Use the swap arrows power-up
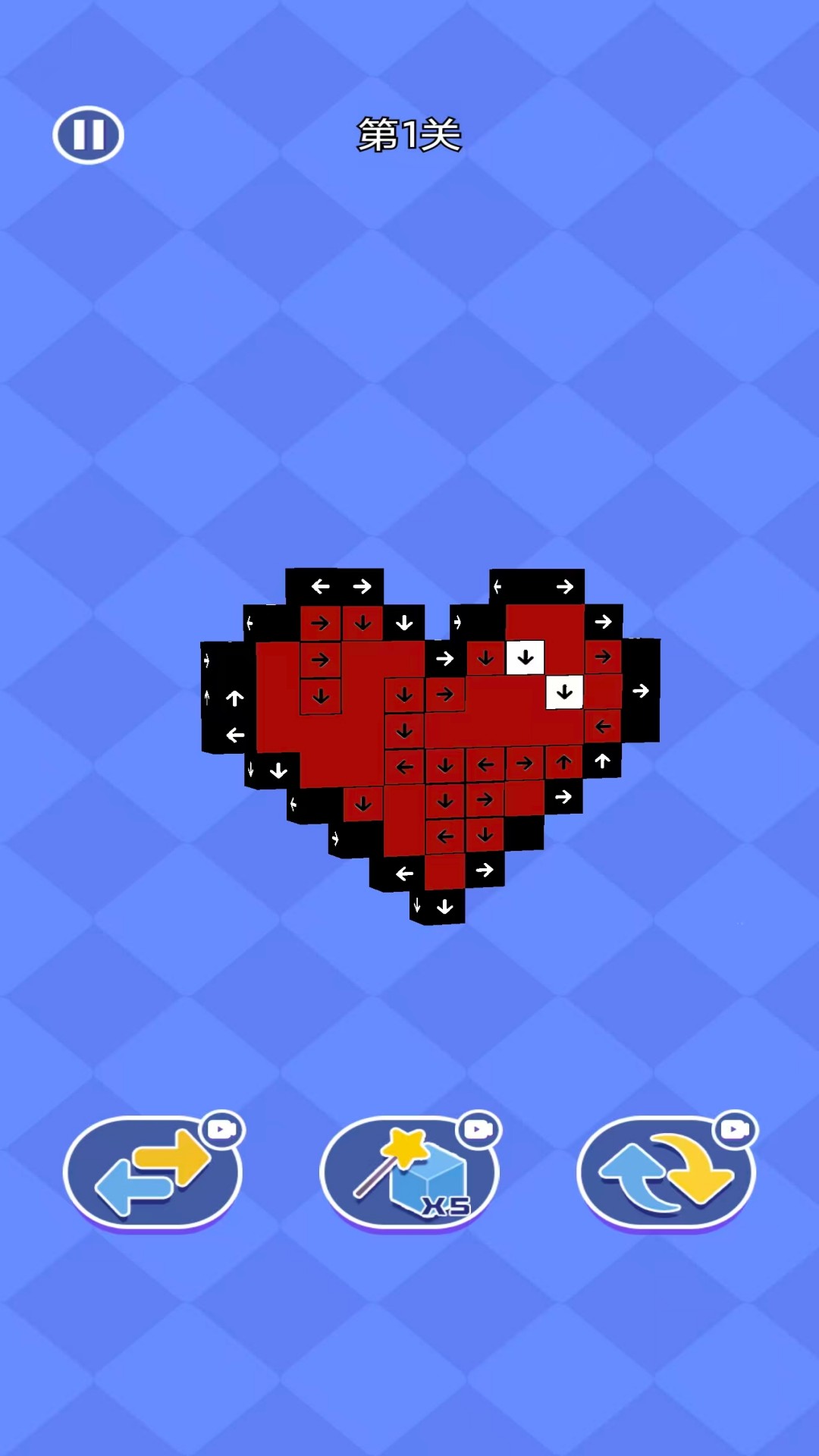Image resolution: width=819 pixels, height=1456 pixels. 152,1172
